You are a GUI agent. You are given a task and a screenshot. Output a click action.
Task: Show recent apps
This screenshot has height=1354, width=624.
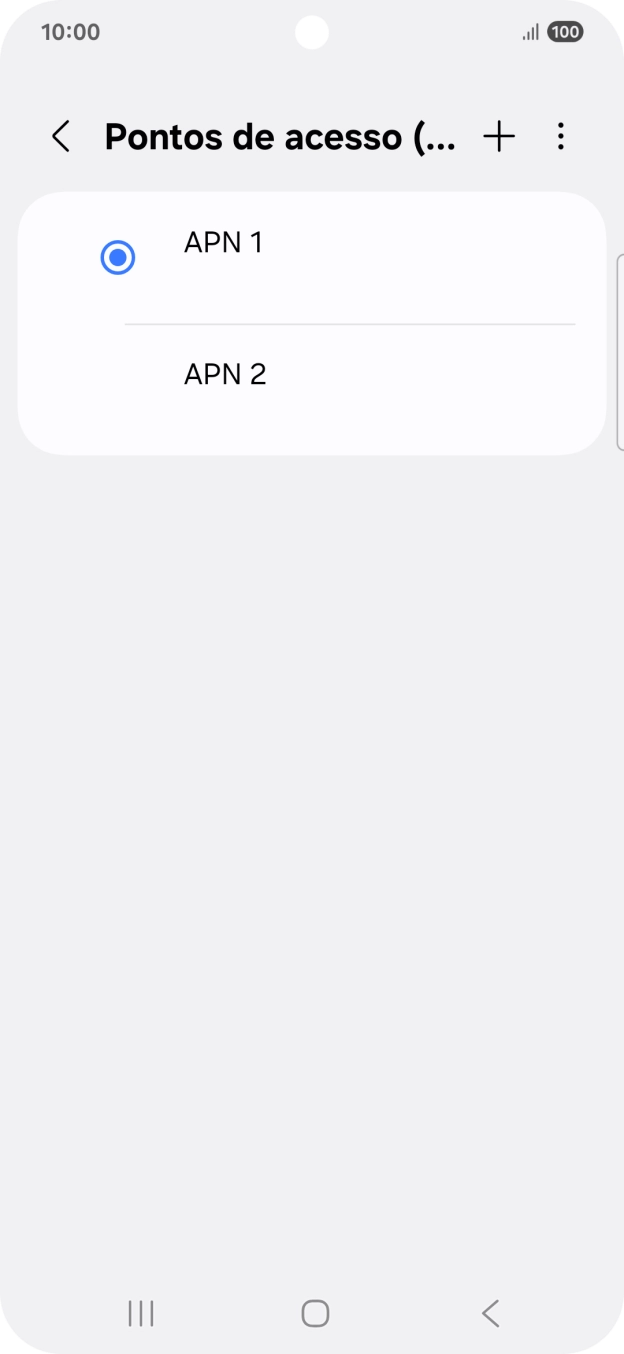(141, 1313)
